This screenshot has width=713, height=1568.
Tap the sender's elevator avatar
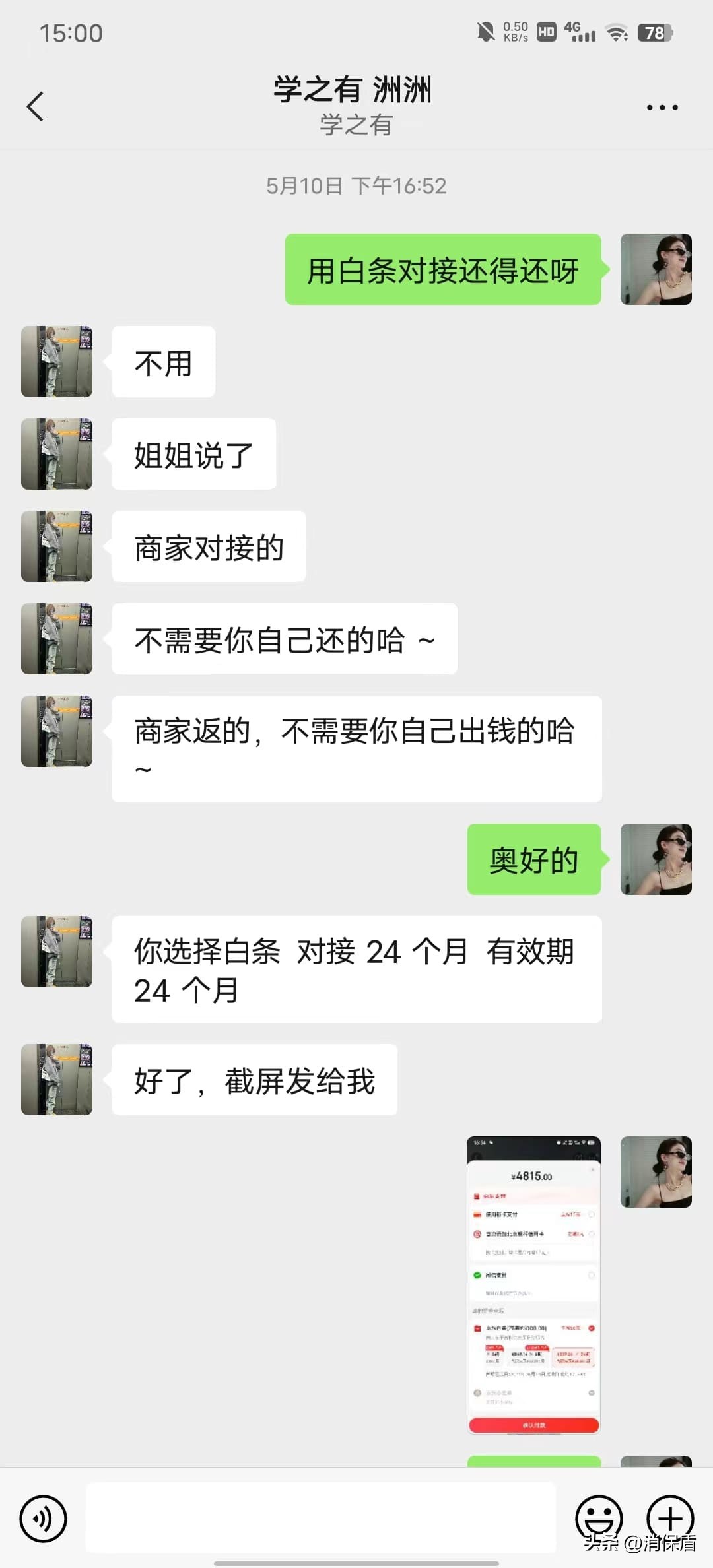point(56,363)
